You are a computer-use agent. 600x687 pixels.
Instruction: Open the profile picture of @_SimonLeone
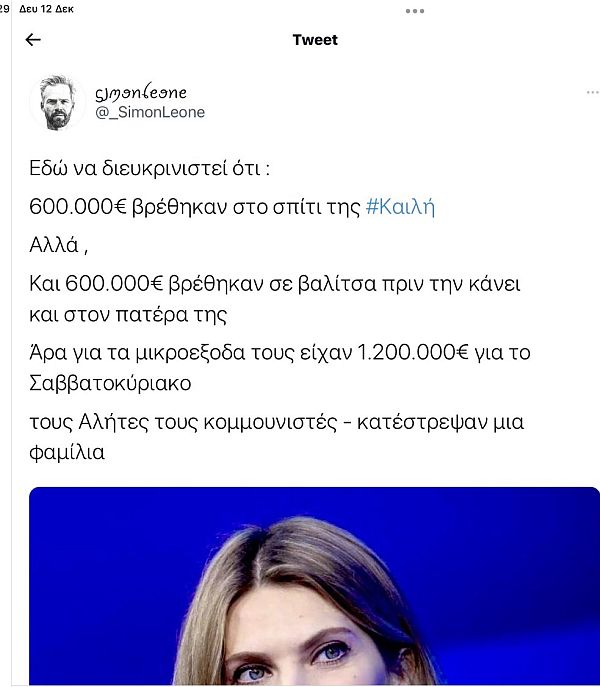(58, 102)
